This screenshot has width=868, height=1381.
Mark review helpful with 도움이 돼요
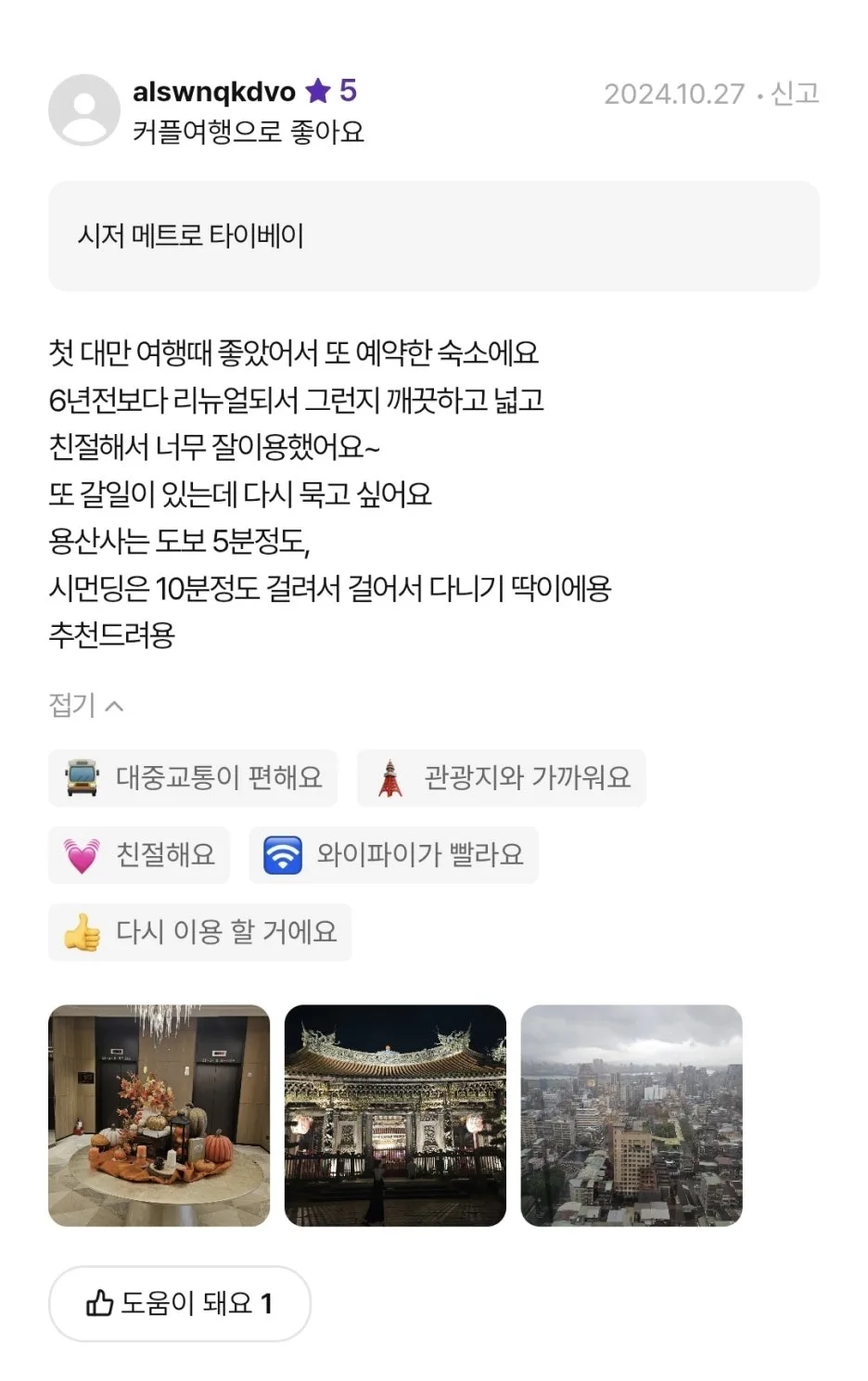coord(179,1303)
